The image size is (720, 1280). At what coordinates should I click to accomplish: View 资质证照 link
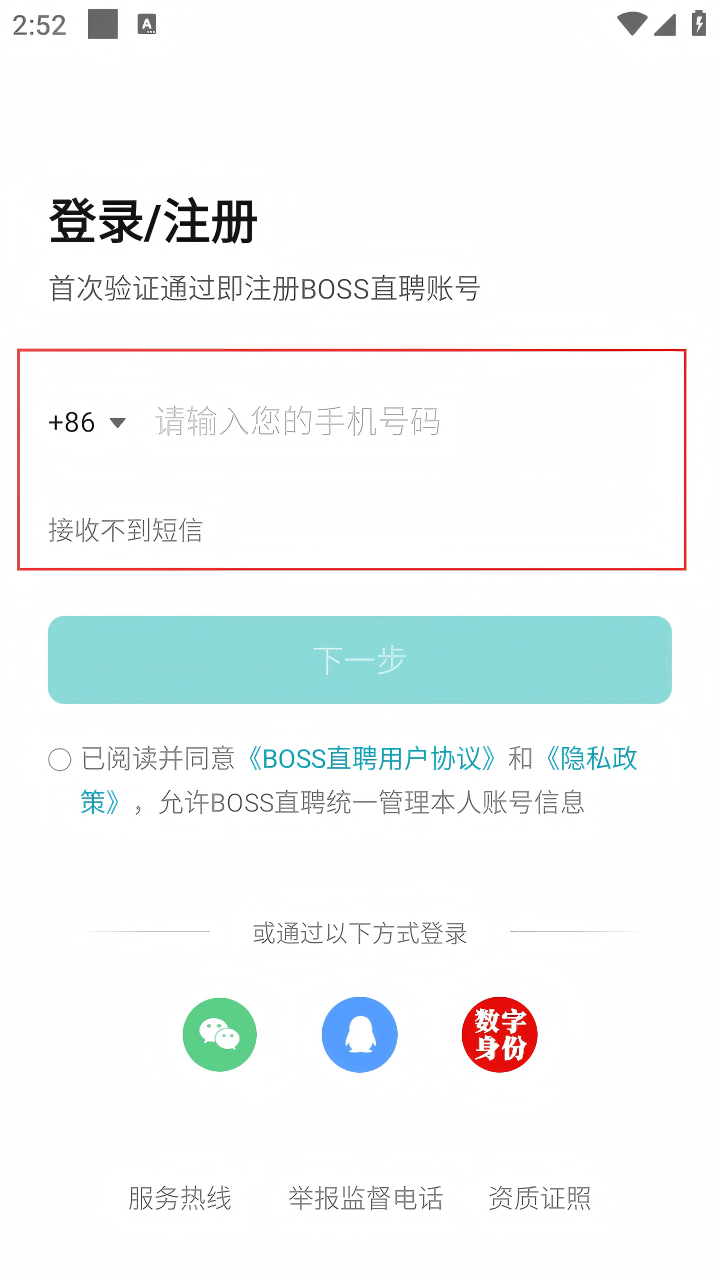coord(540,1198)
